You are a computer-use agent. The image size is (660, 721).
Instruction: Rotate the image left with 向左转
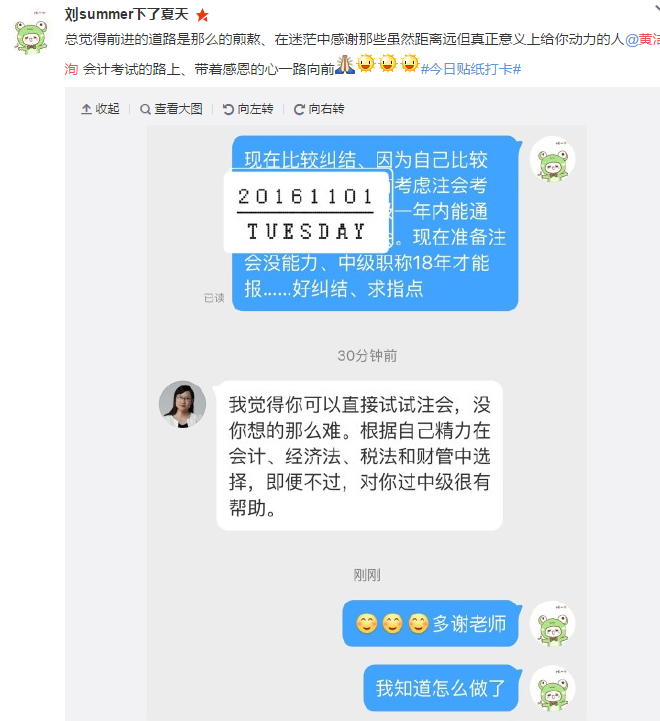248,108
